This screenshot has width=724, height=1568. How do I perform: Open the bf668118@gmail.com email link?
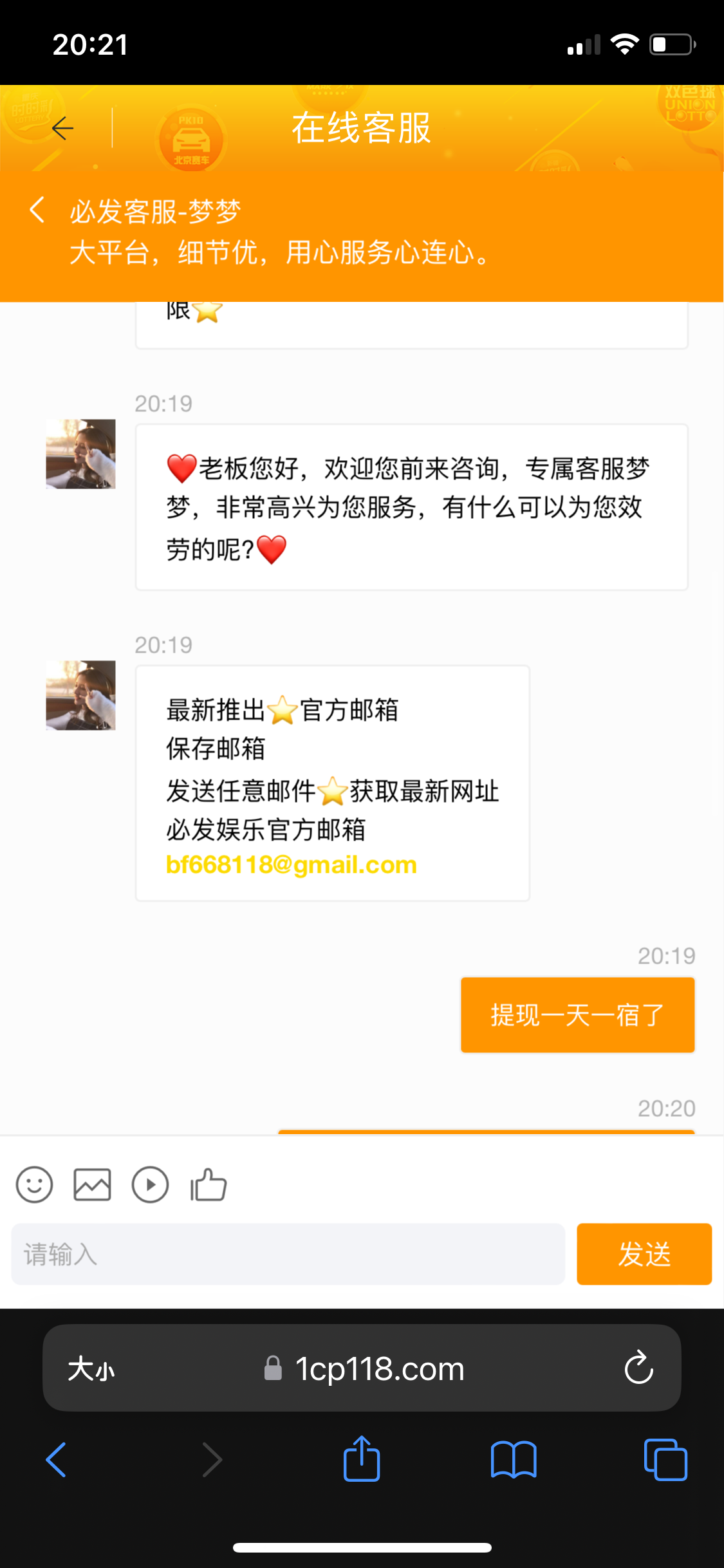[x=292, y=864]
